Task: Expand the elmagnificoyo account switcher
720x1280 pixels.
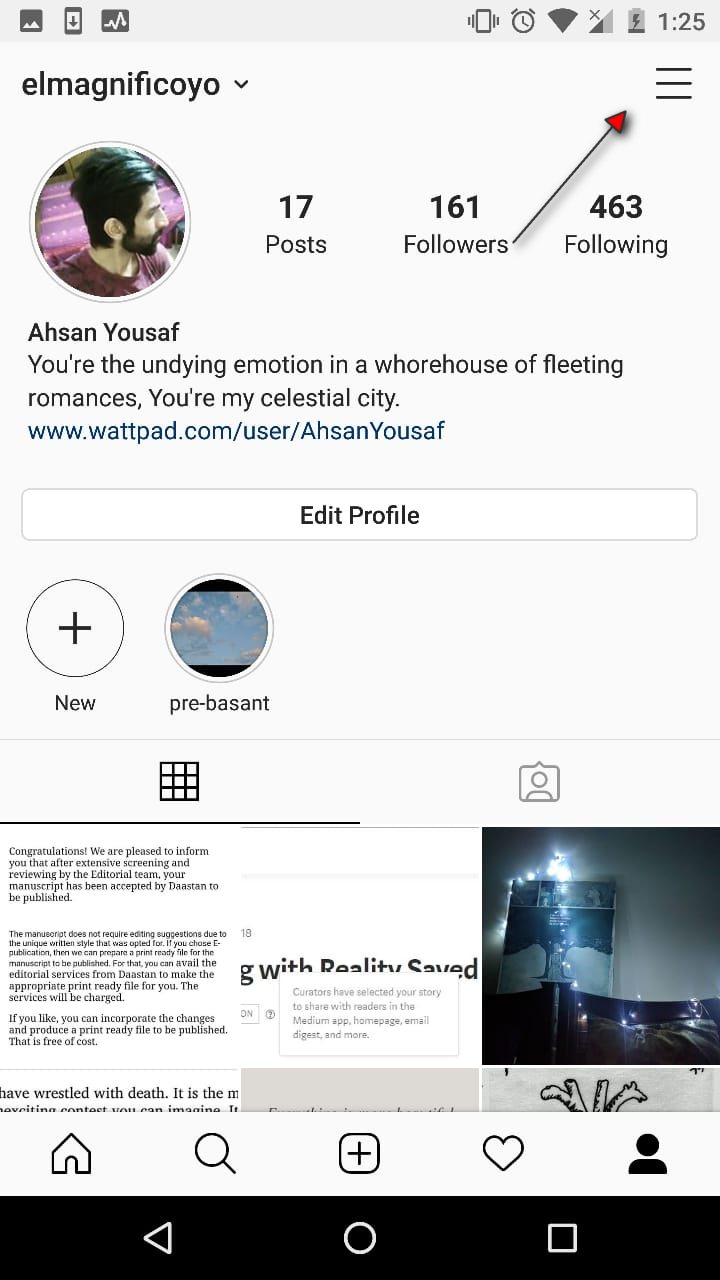Action: 135,85
